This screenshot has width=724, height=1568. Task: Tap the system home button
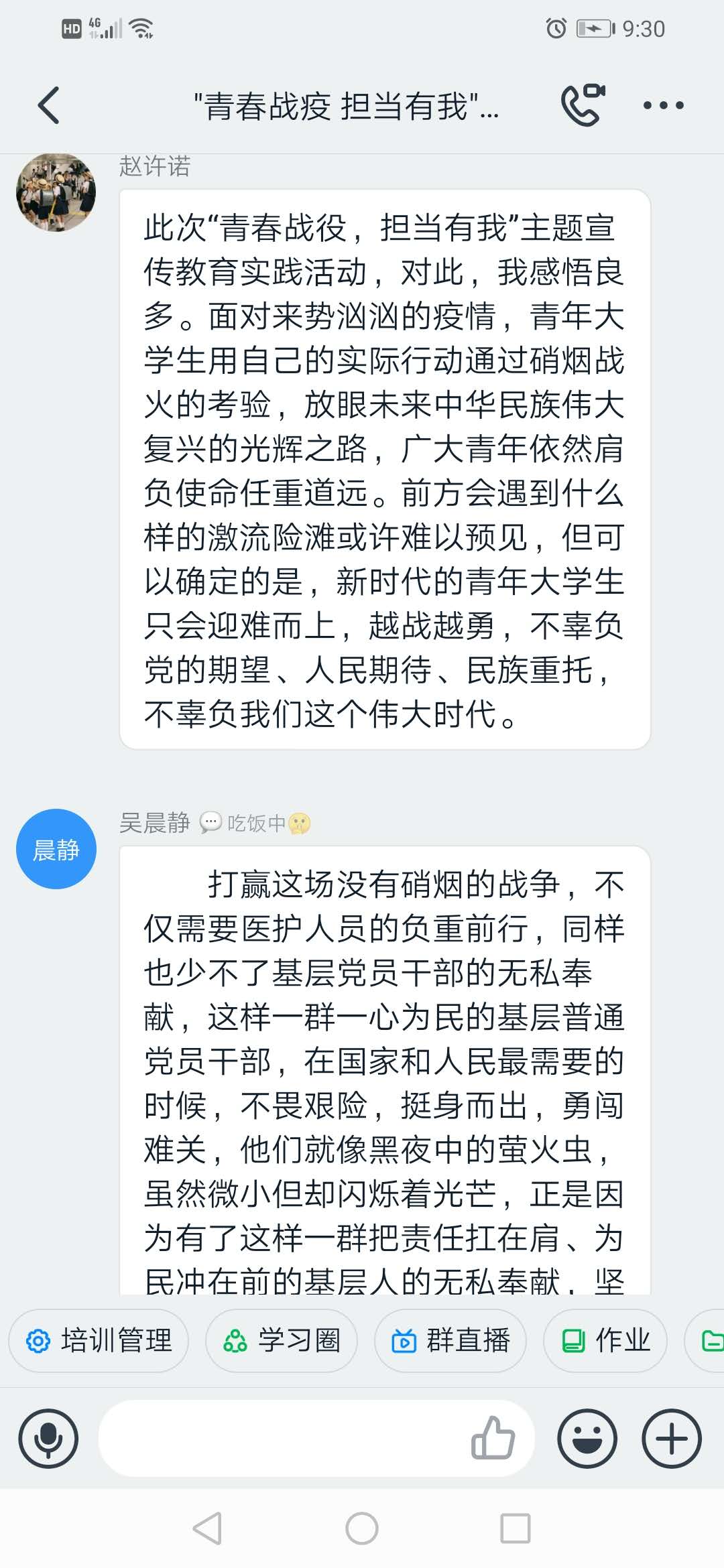[x=362, y=1528]
